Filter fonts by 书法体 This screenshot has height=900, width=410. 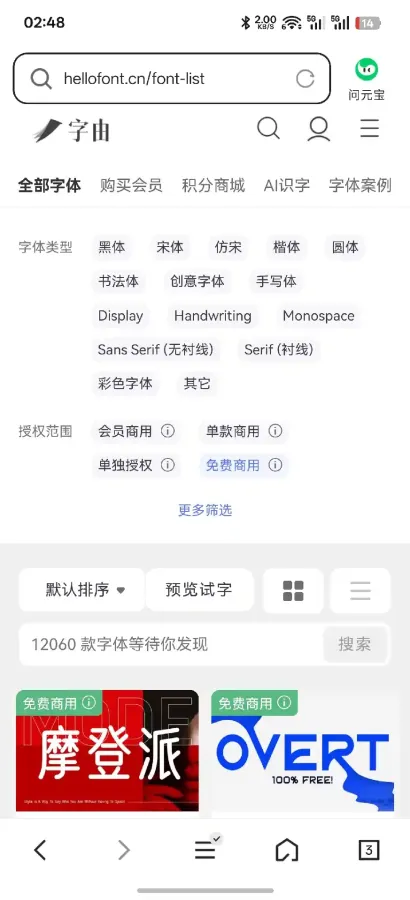tap(118, 281)
